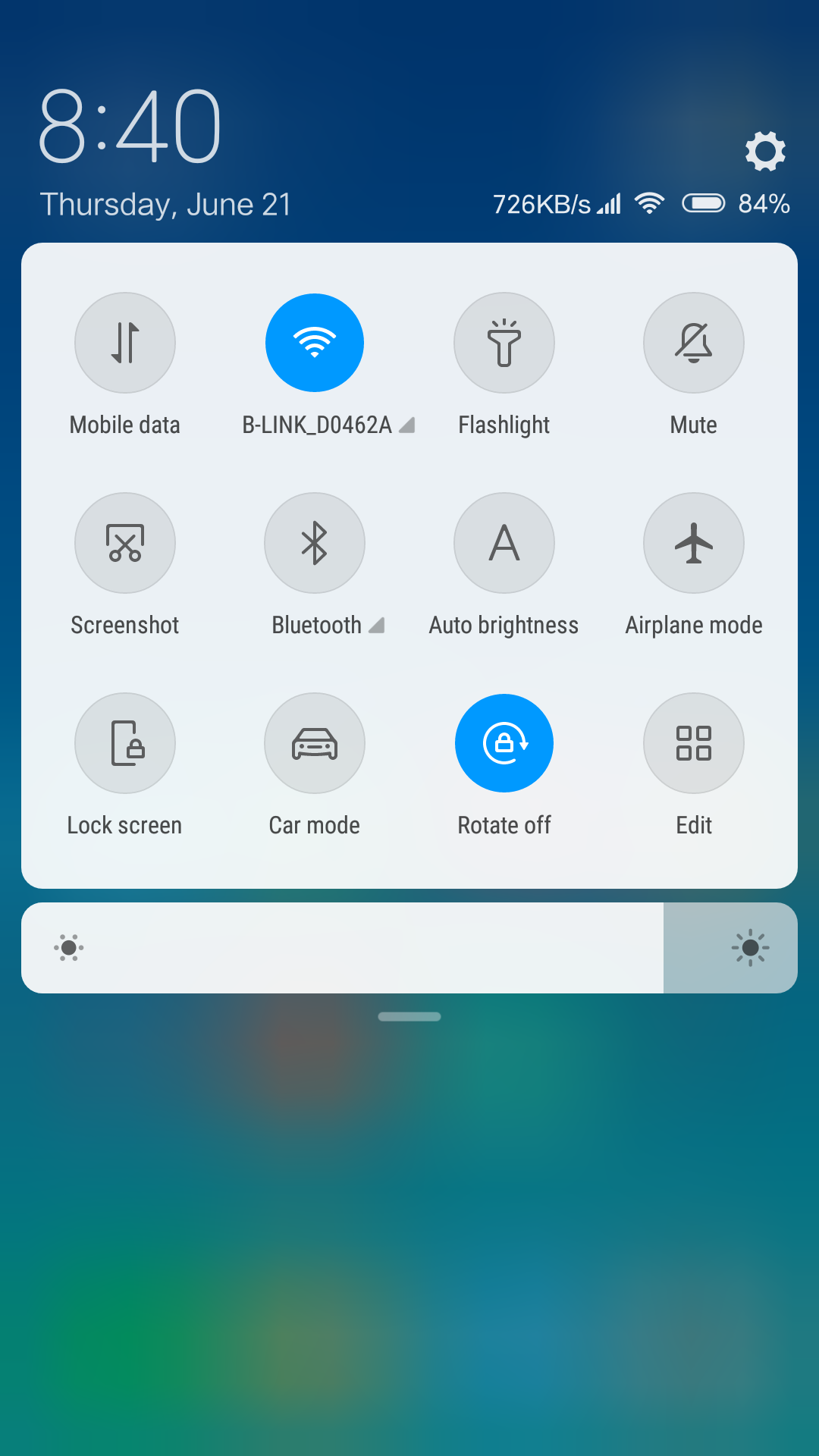The width and height of the screenshot is (819, 1456).
Task: Toggle Mobile data on
Action: (x=125, y=343)
